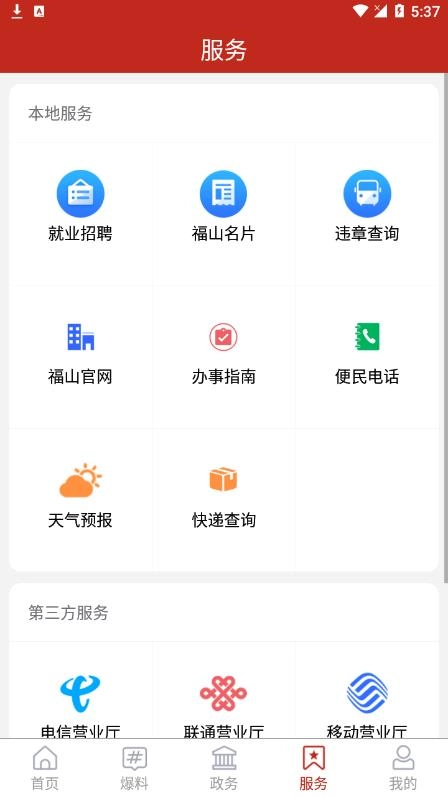This screenshot has width=448, height=796.
Task: Switch to the 政务 tab
Action: [x=223, y=768]
